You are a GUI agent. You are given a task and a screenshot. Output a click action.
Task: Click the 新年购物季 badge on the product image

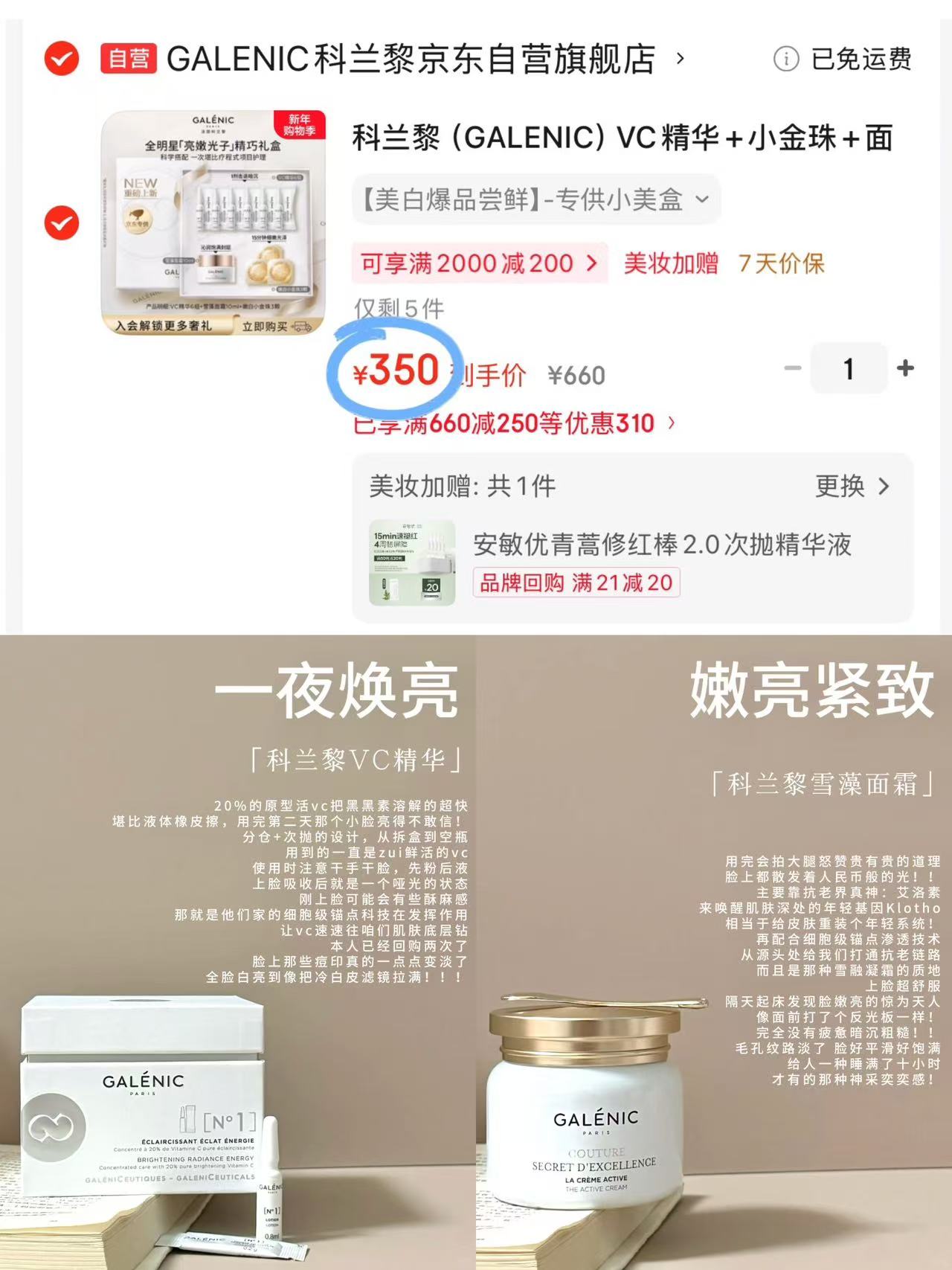[x=300, y=124]
